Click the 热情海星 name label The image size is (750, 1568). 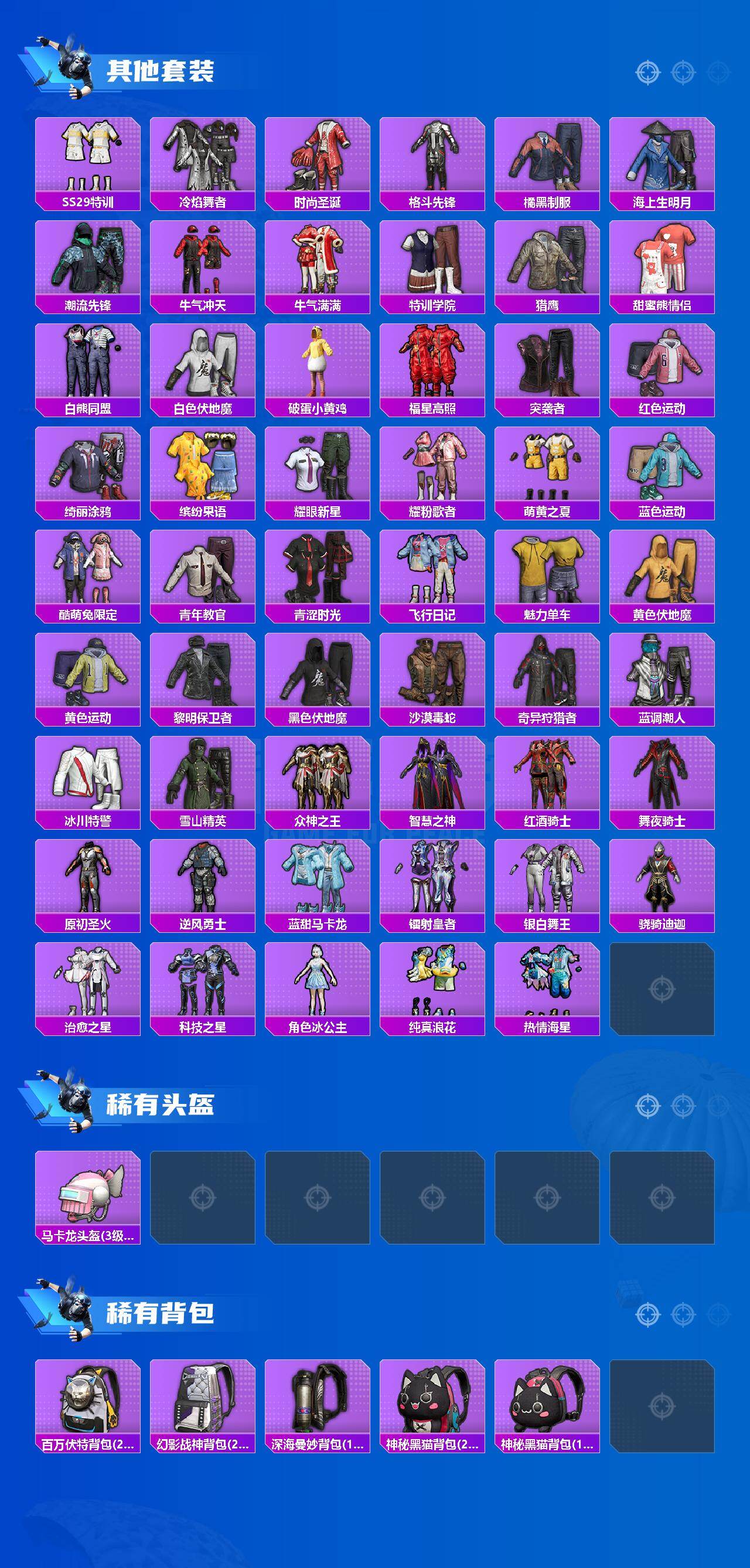click(x=548, y=1025)
